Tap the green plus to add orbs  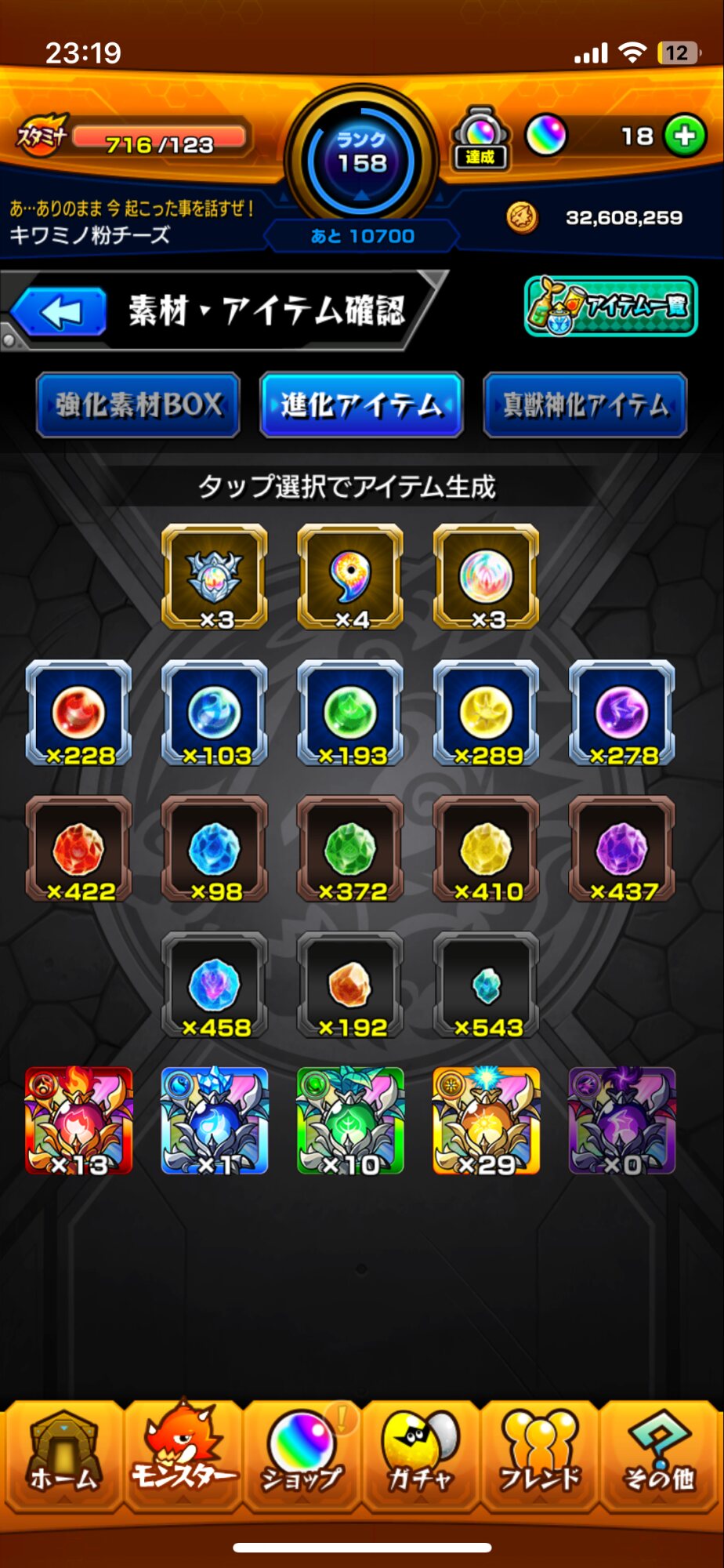[685, 136]
